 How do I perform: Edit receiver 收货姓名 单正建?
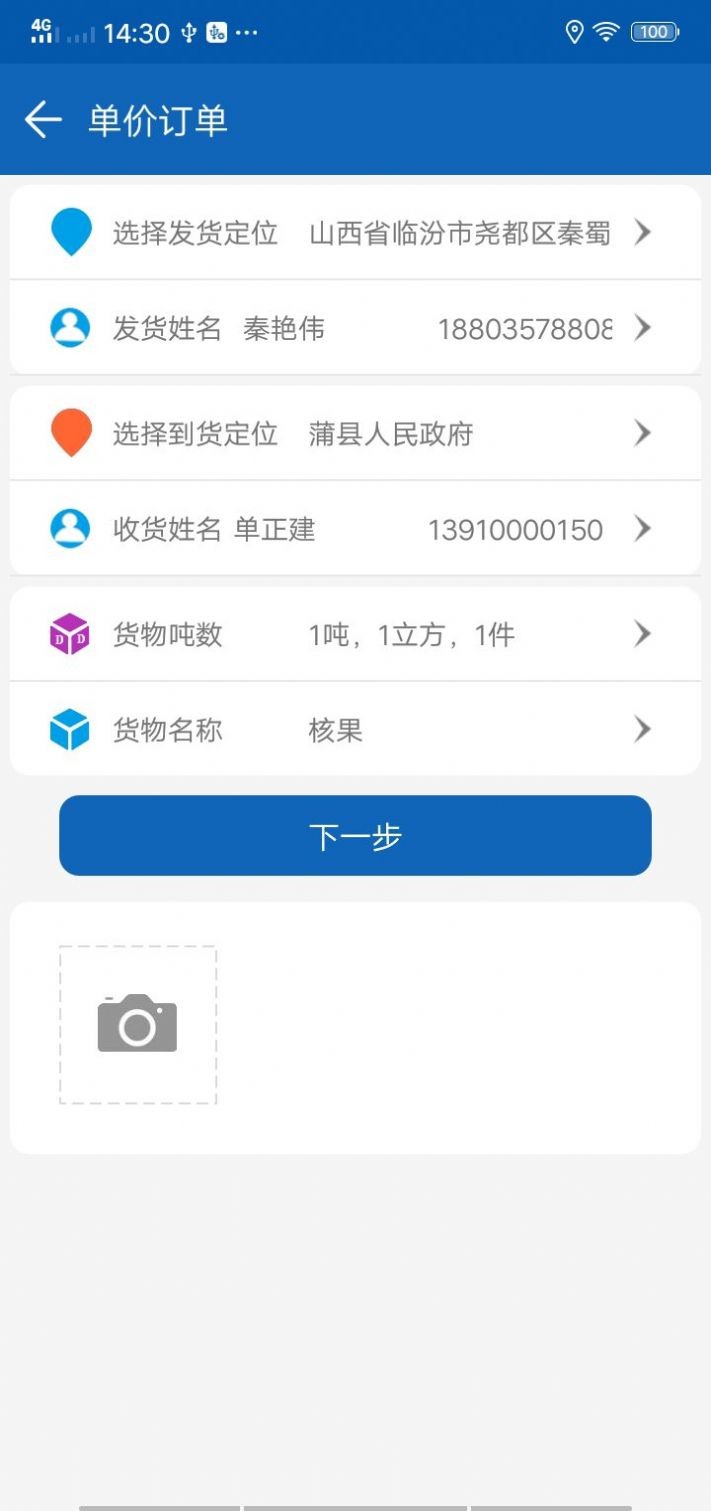tap(355, 529)
